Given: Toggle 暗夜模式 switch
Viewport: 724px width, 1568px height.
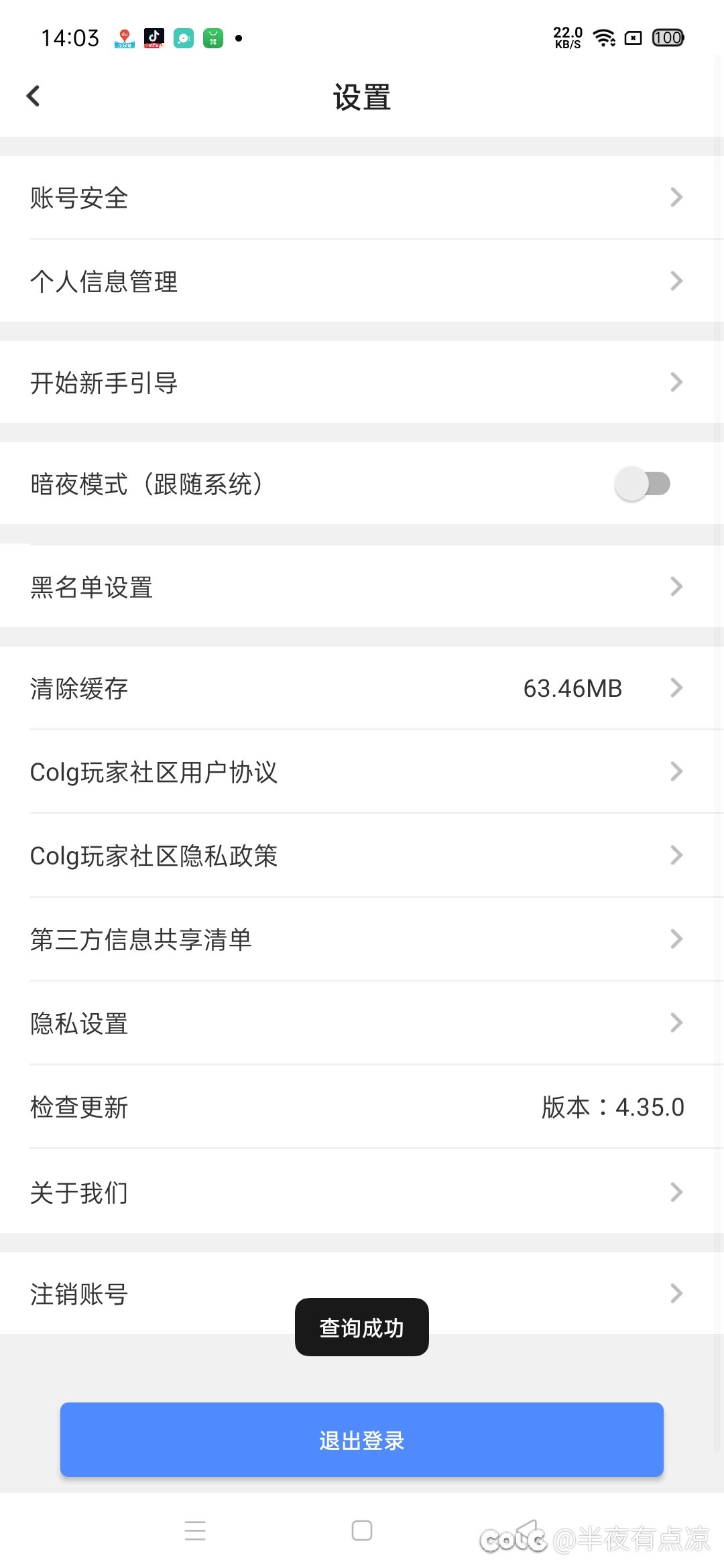Looking at the screenshot, I should click(642, 484).
